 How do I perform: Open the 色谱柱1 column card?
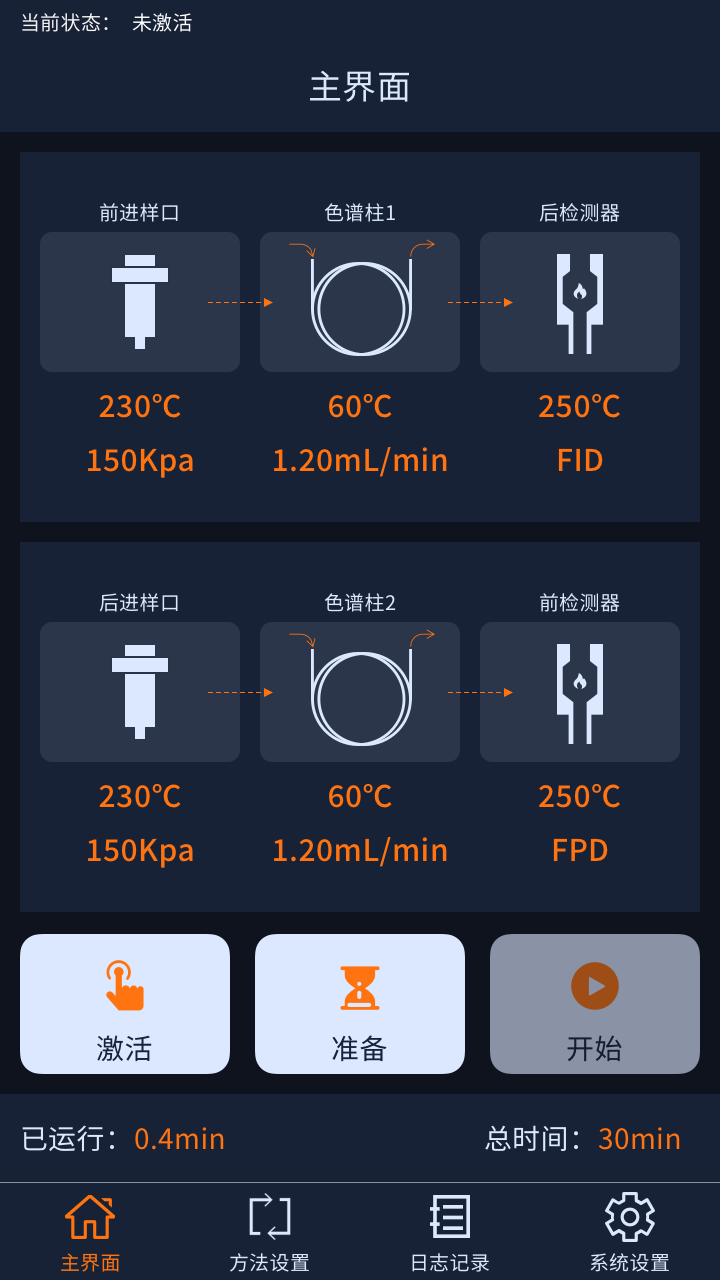[360, 302]
